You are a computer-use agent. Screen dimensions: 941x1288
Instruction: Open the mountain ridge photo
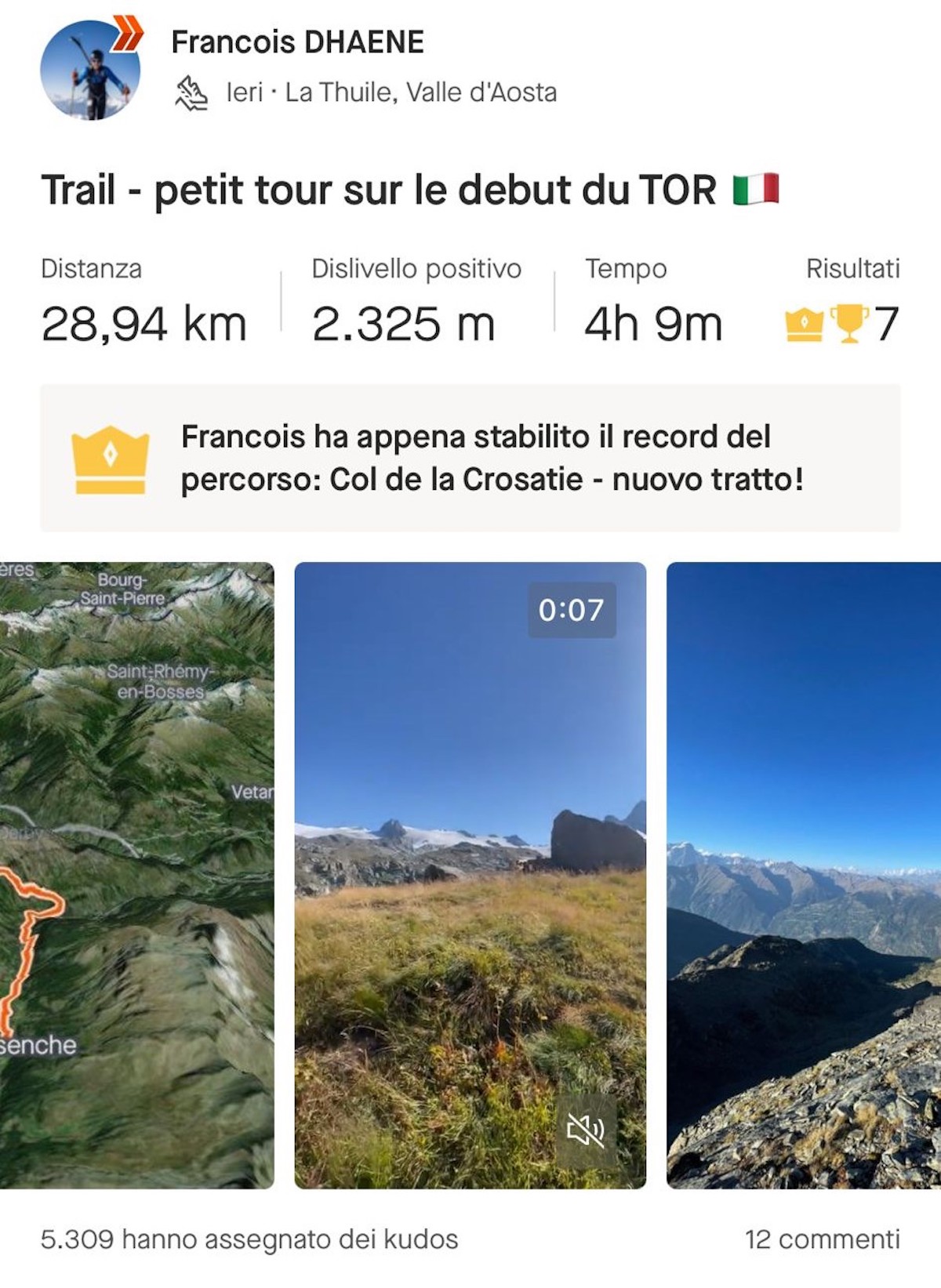point(803,874)
